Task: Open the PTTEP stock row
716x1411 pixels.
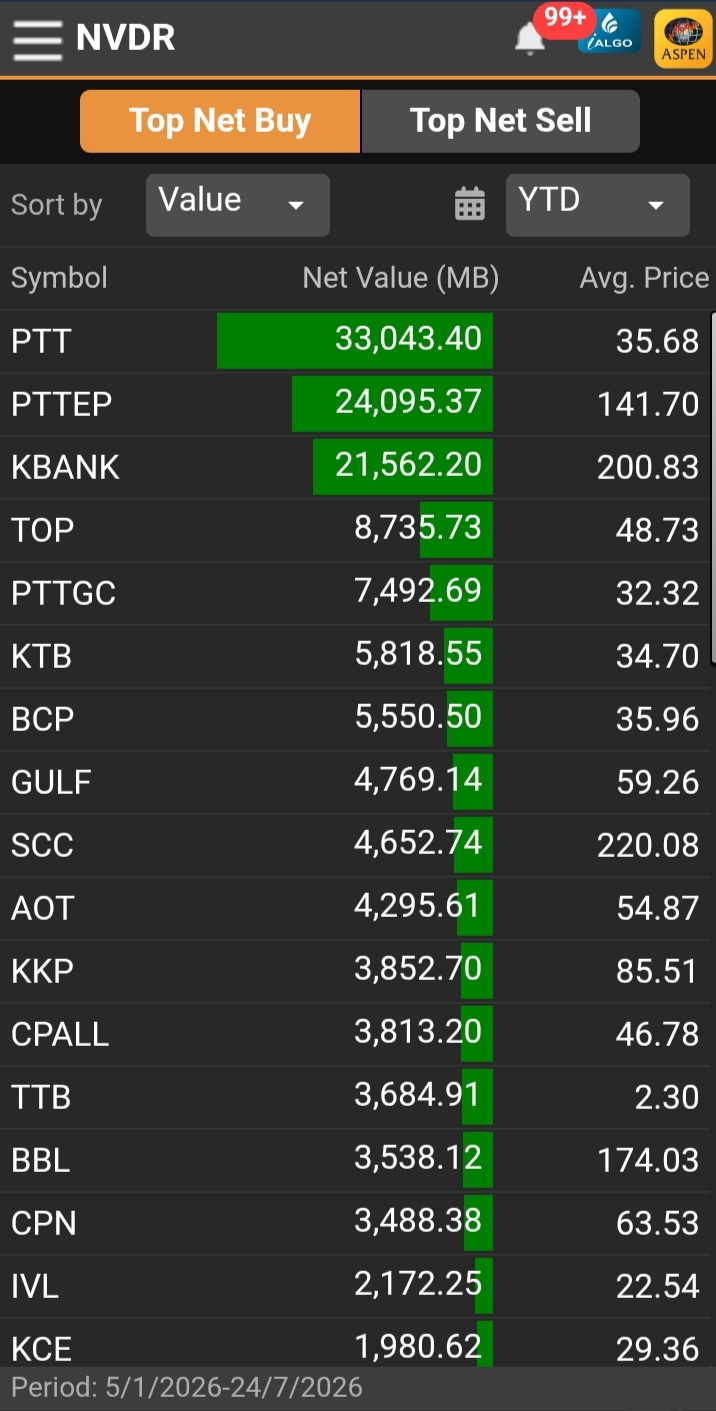Action: click(x=355, y=404)
